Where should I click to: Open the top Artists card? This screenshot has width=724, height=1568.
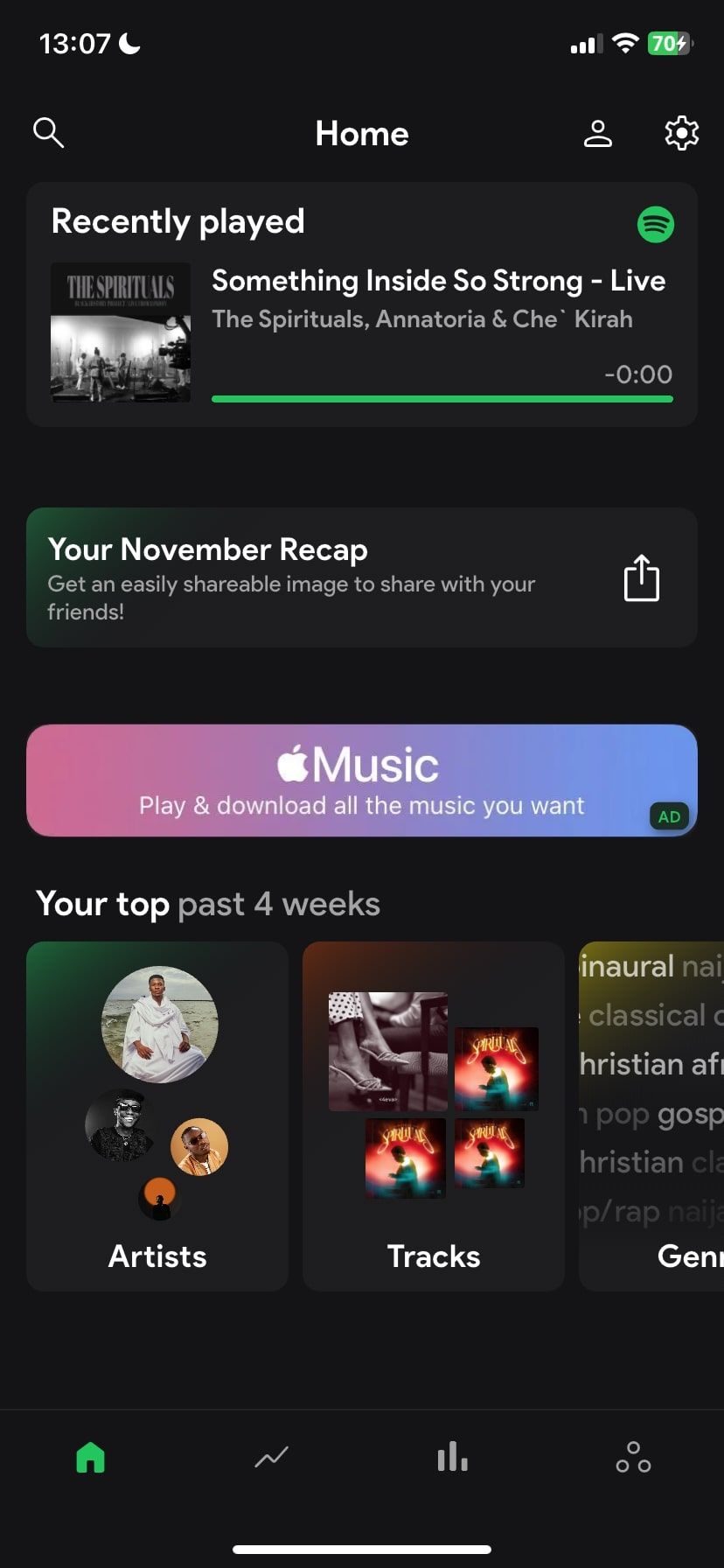(x=157, y=1116)
